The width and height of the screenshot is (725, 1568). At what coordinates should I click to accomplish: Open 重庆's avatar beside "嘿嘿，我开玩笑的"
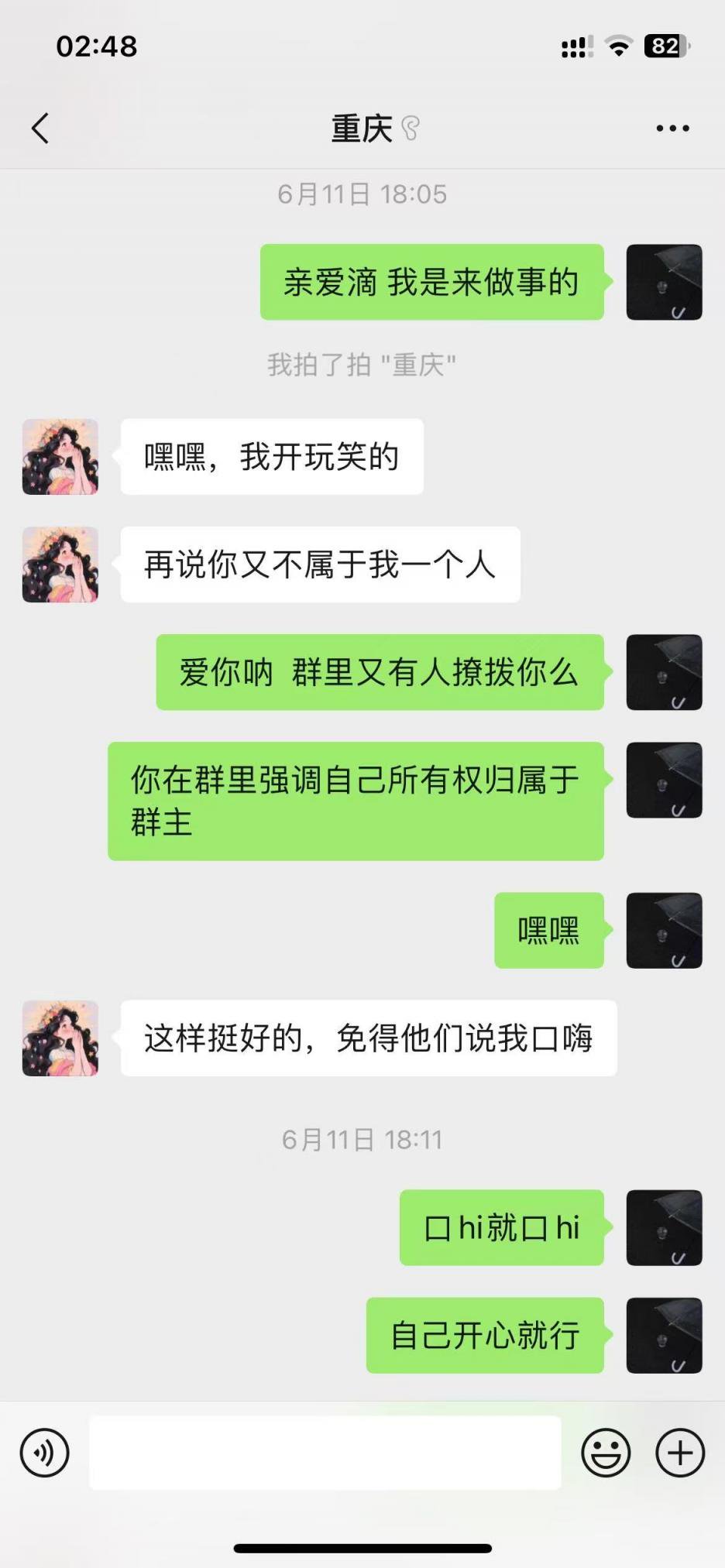click(x=60, y=457)
